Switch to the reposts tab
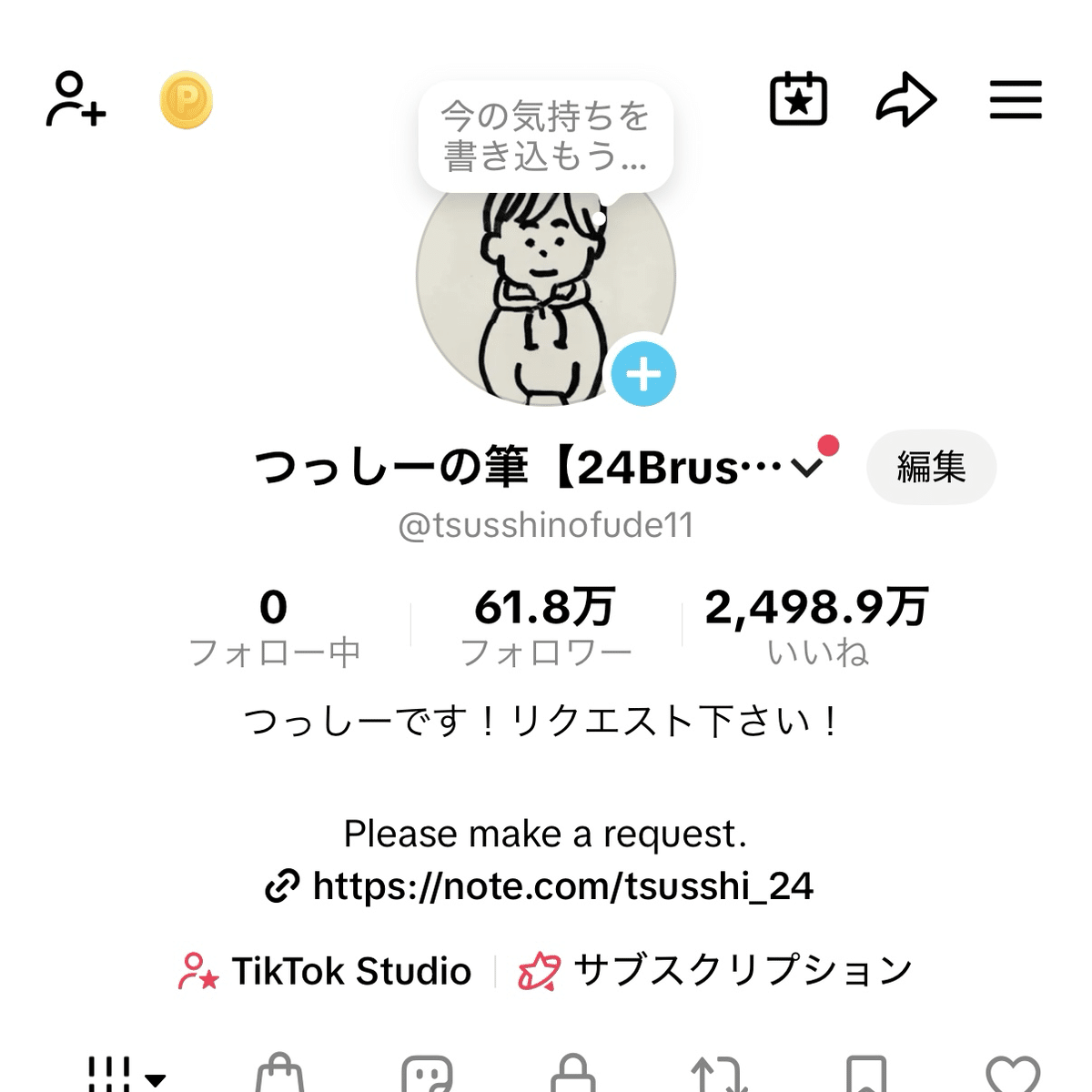The image size is (1092, 1092). 719,1074
